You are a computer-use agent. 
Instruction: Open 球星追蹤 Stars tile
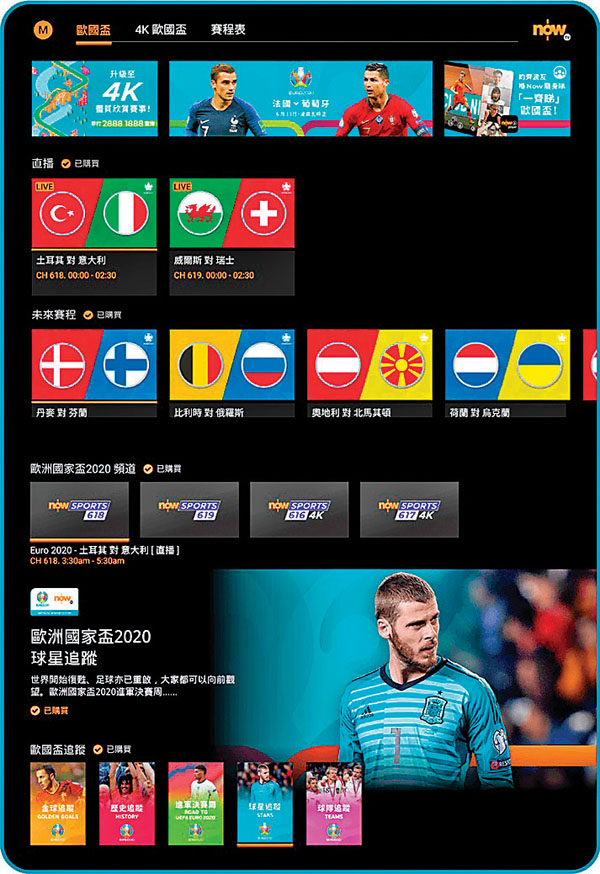tap(265, 804)
